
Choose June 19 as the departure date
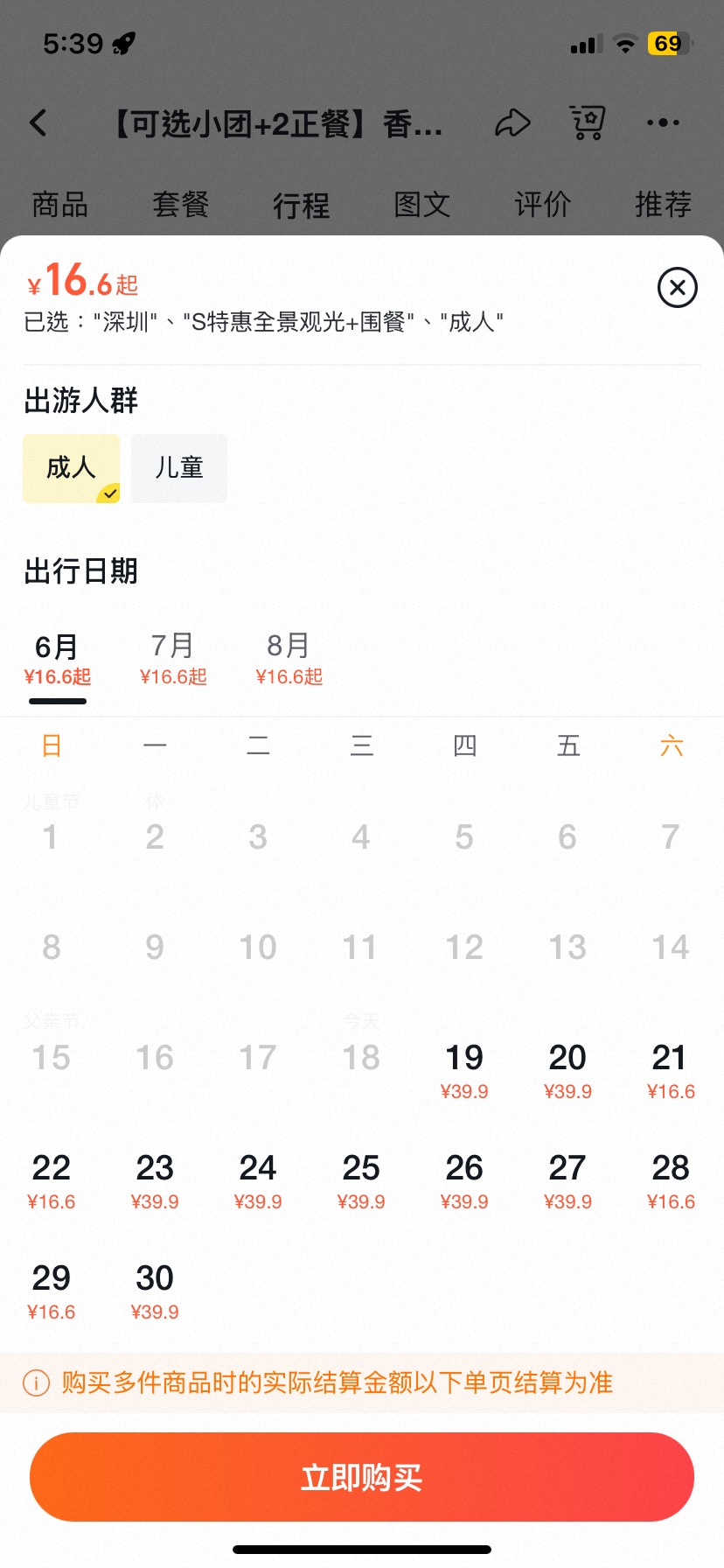pos(464,1070)
